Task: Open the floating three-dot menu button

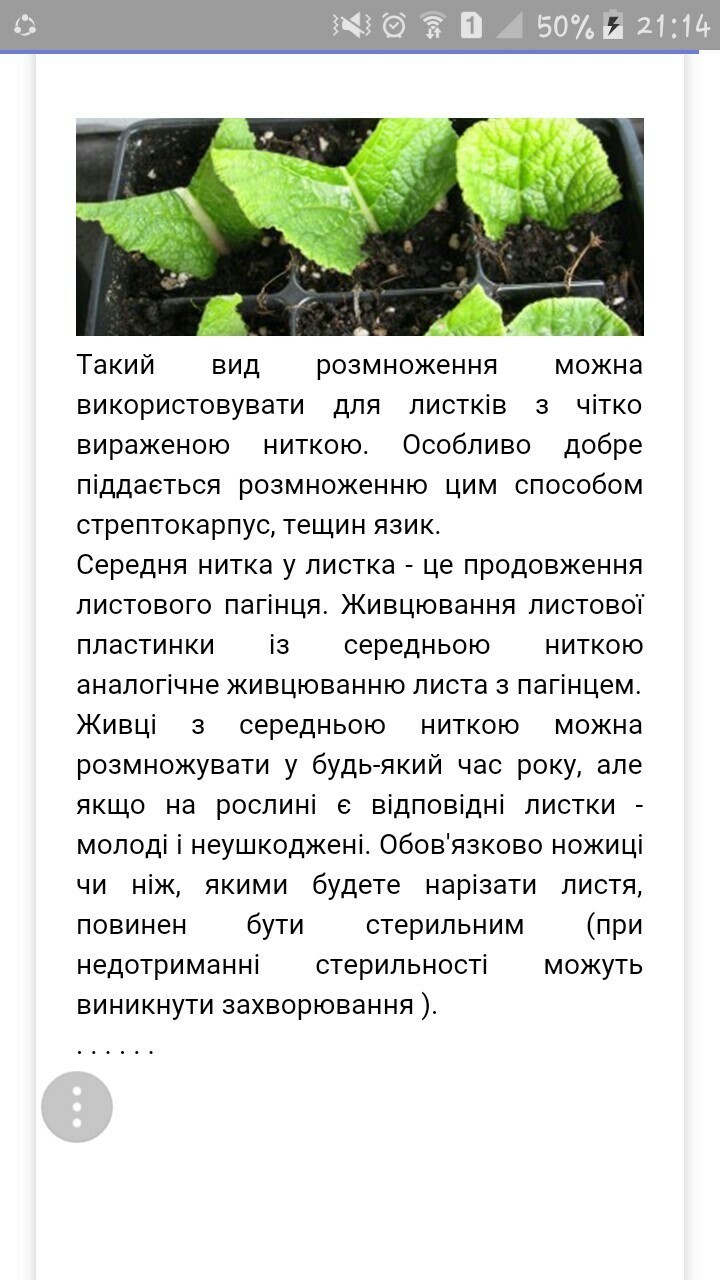Action: tap(77, 1107)
